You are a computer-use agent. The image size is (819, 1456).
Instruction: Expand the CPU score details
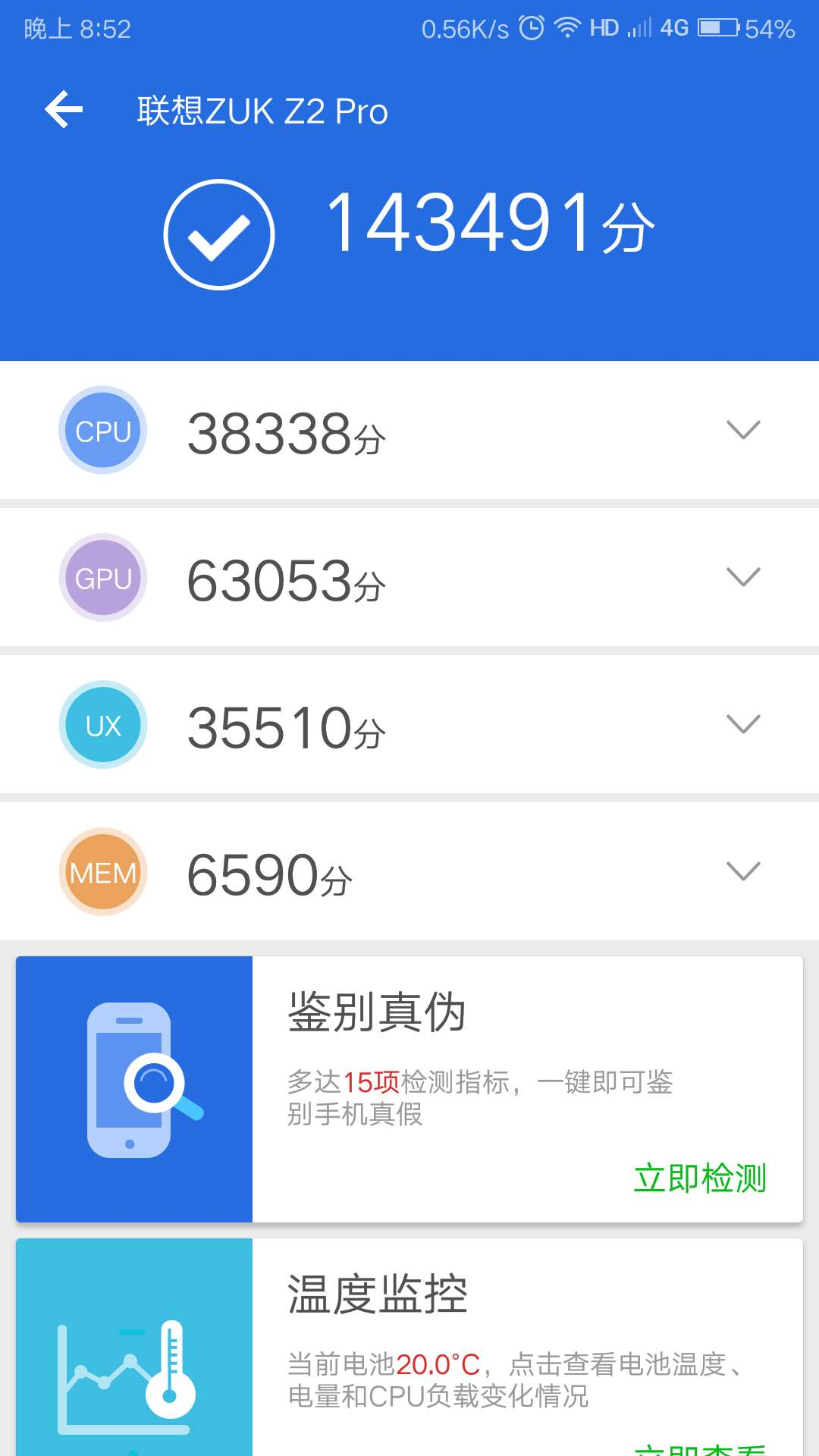(742, 430)
